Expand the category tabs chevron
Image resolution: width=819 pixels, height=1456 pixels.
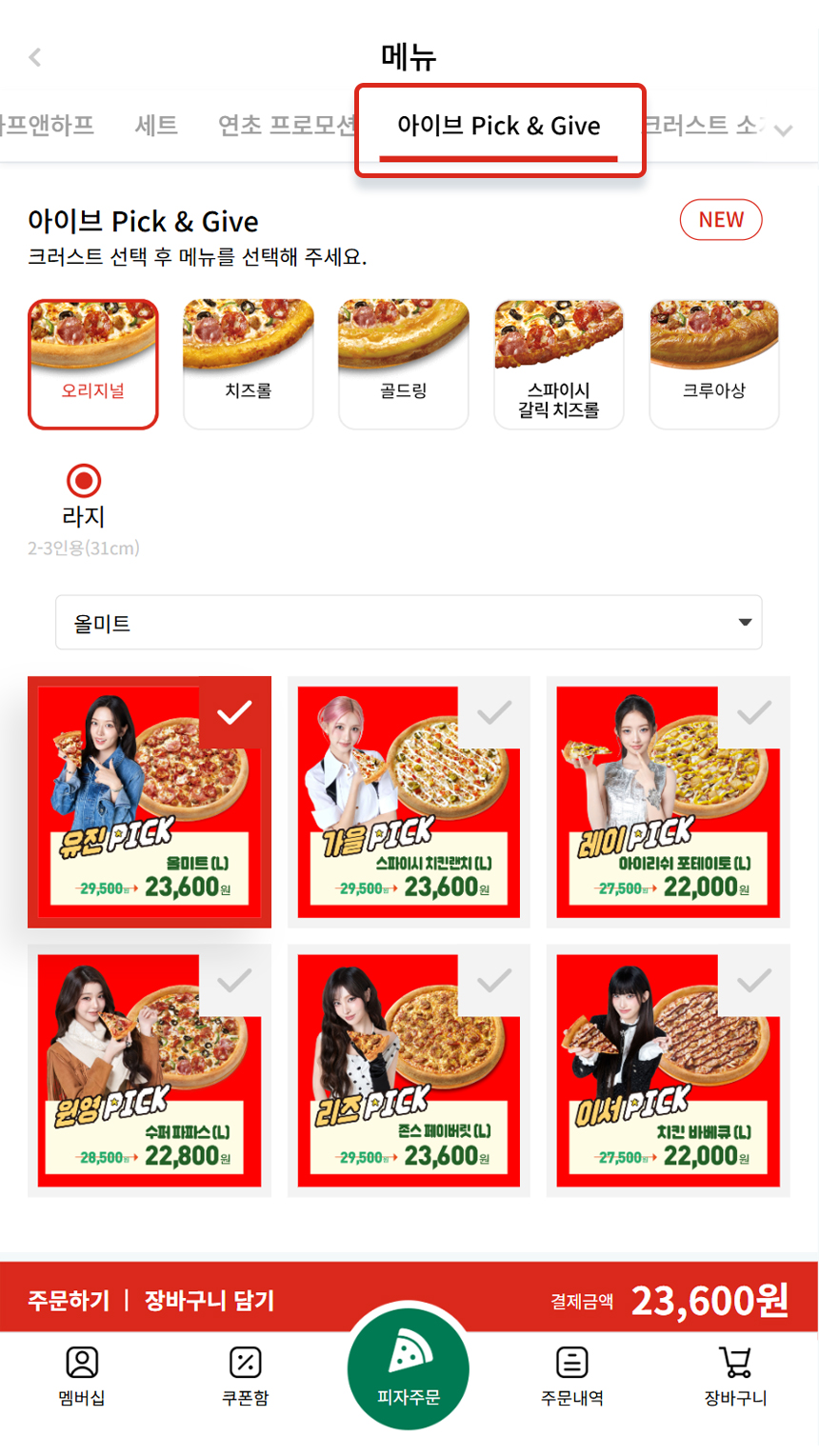(x=783, y=130)
